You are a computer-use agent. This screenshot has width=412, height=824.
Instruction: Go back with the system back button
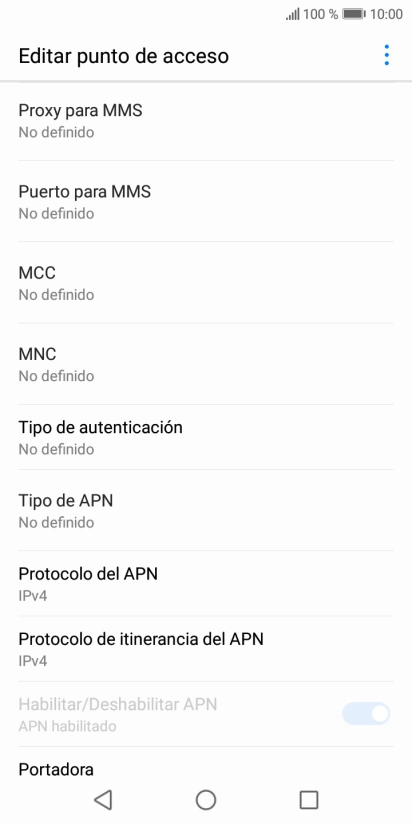(x=103, y=800)
